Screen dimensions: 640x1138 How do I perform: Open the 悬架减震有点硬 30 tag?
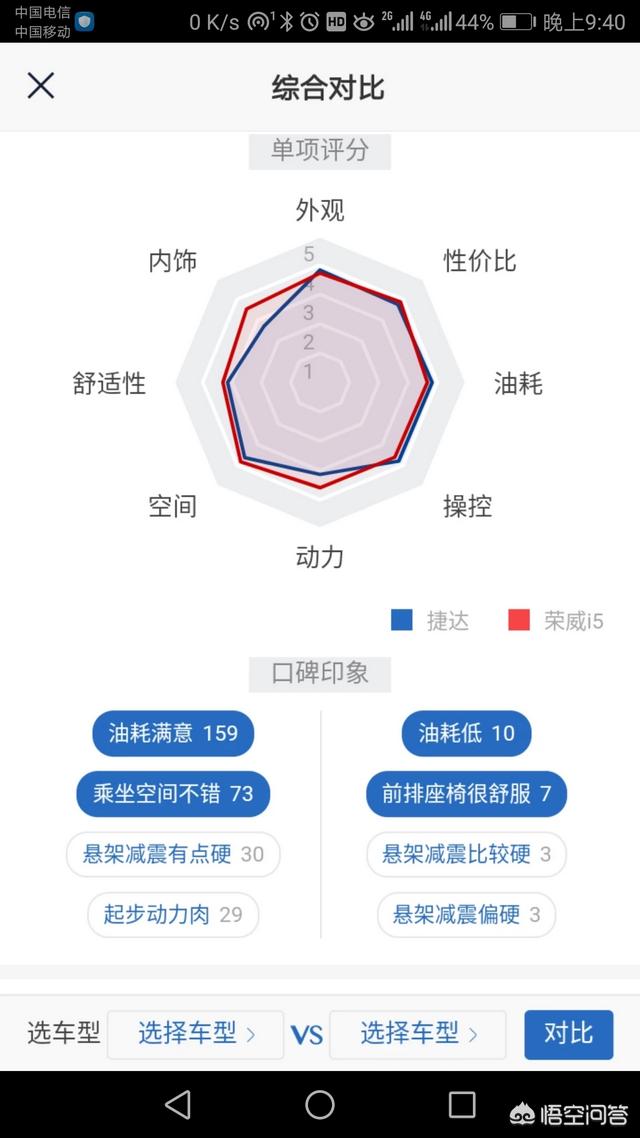pos(173,854)
